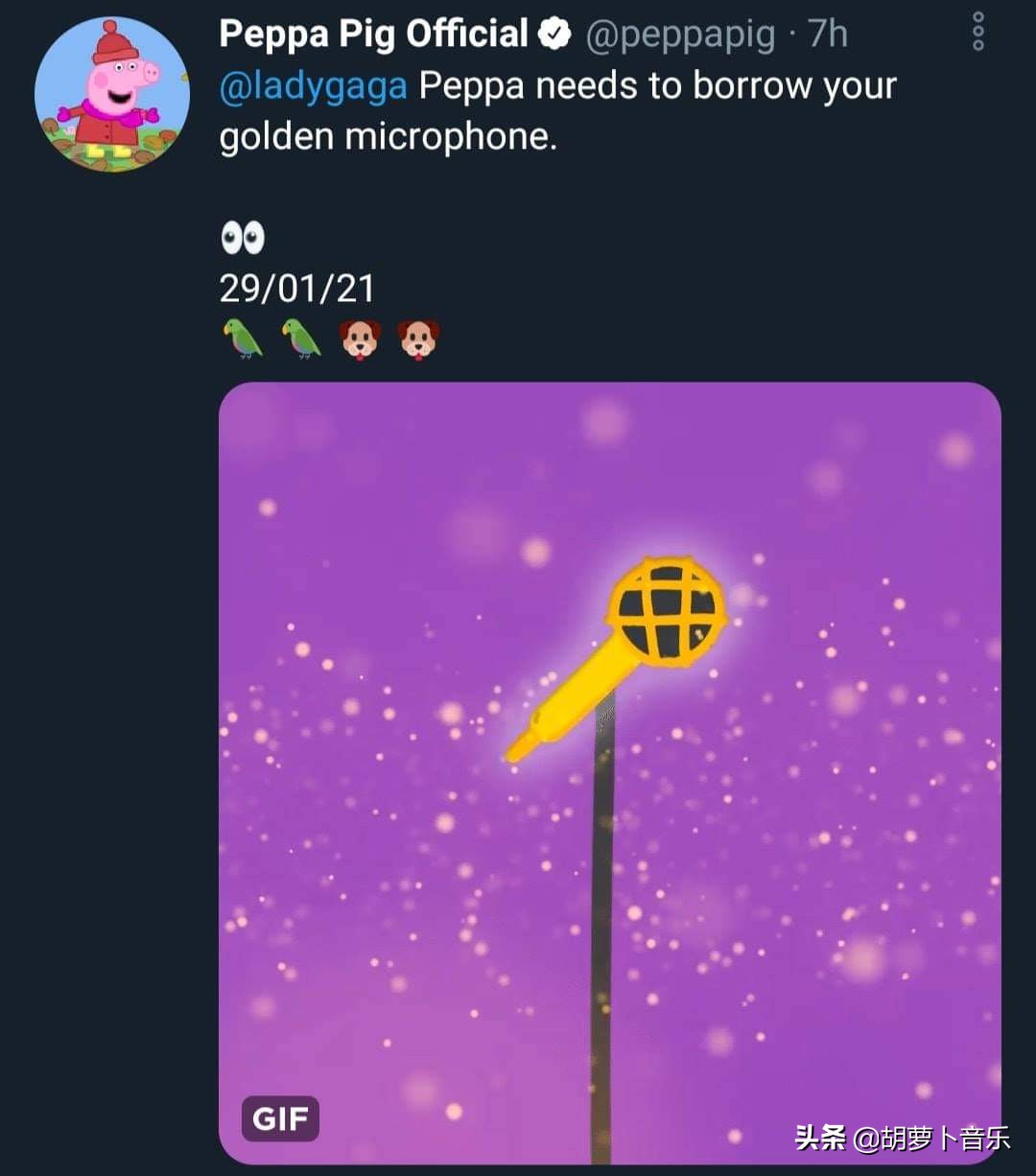The image size is (1036, 1176).
Task: Open the Peppa Pig Official account name
Action: [x=373, y=35]
